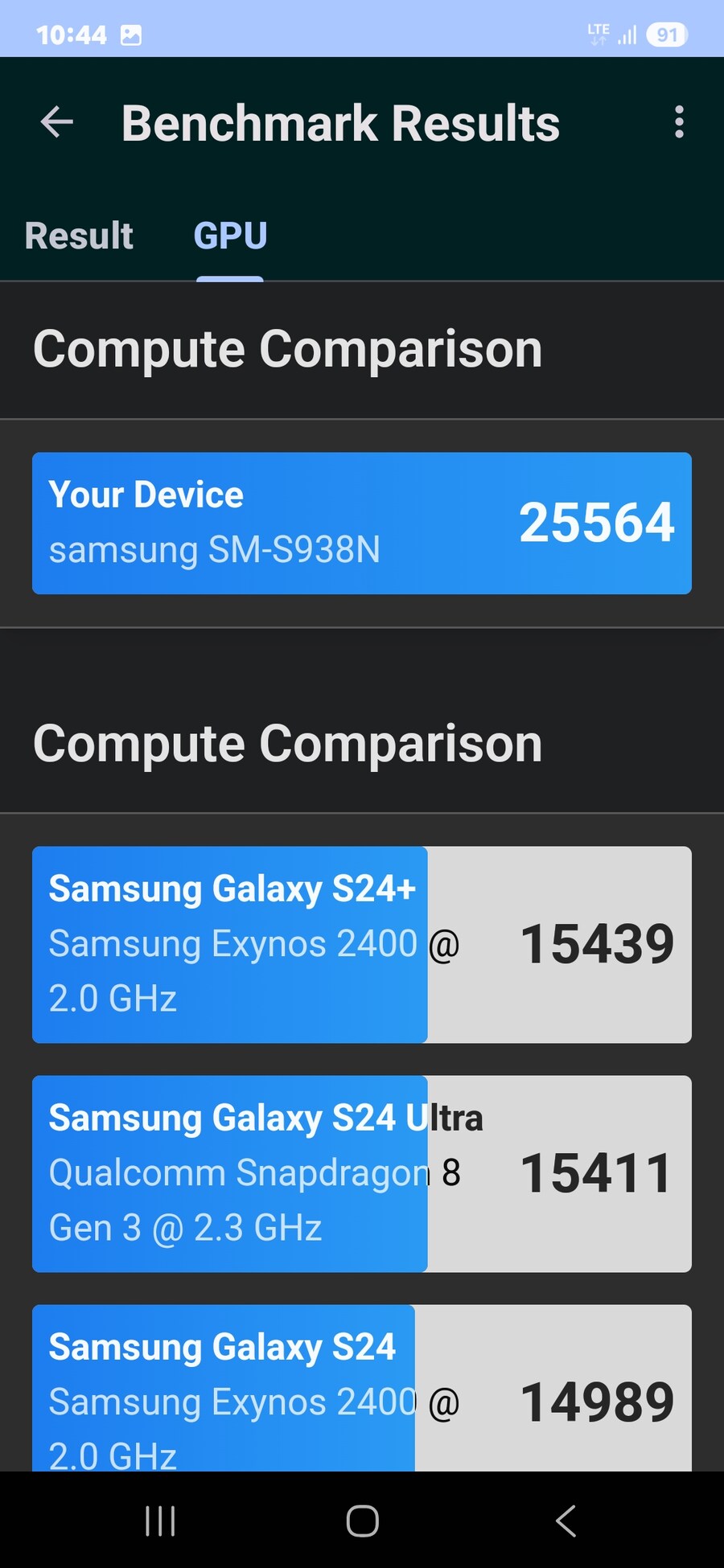Select the GPU tab
The height and width of the screenshot is (1568, 724).
[230, 236]
